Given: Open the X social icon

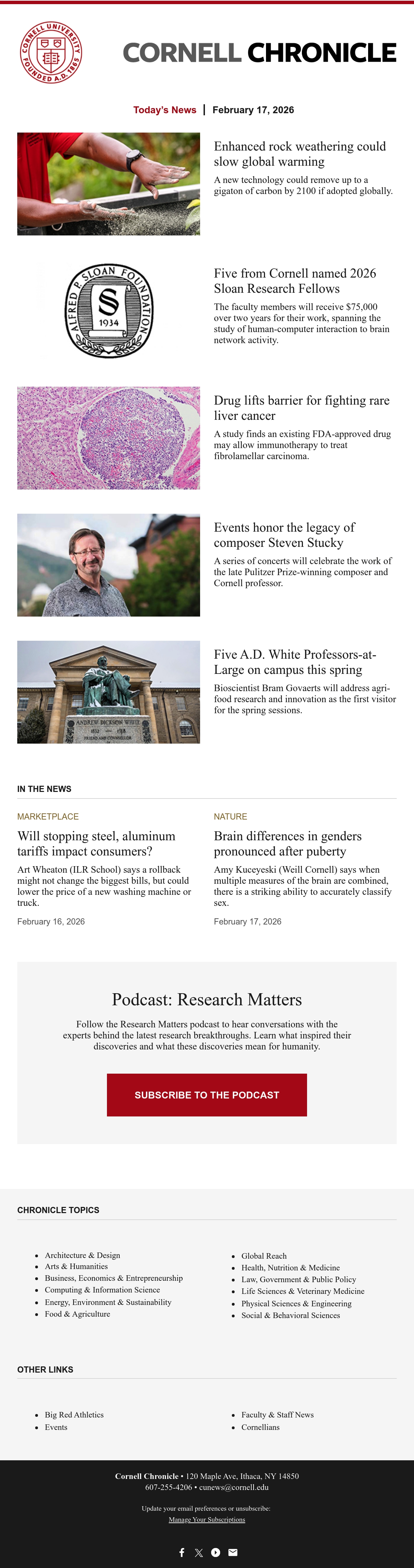Looking at the screenshot, I should point(199,1552).
